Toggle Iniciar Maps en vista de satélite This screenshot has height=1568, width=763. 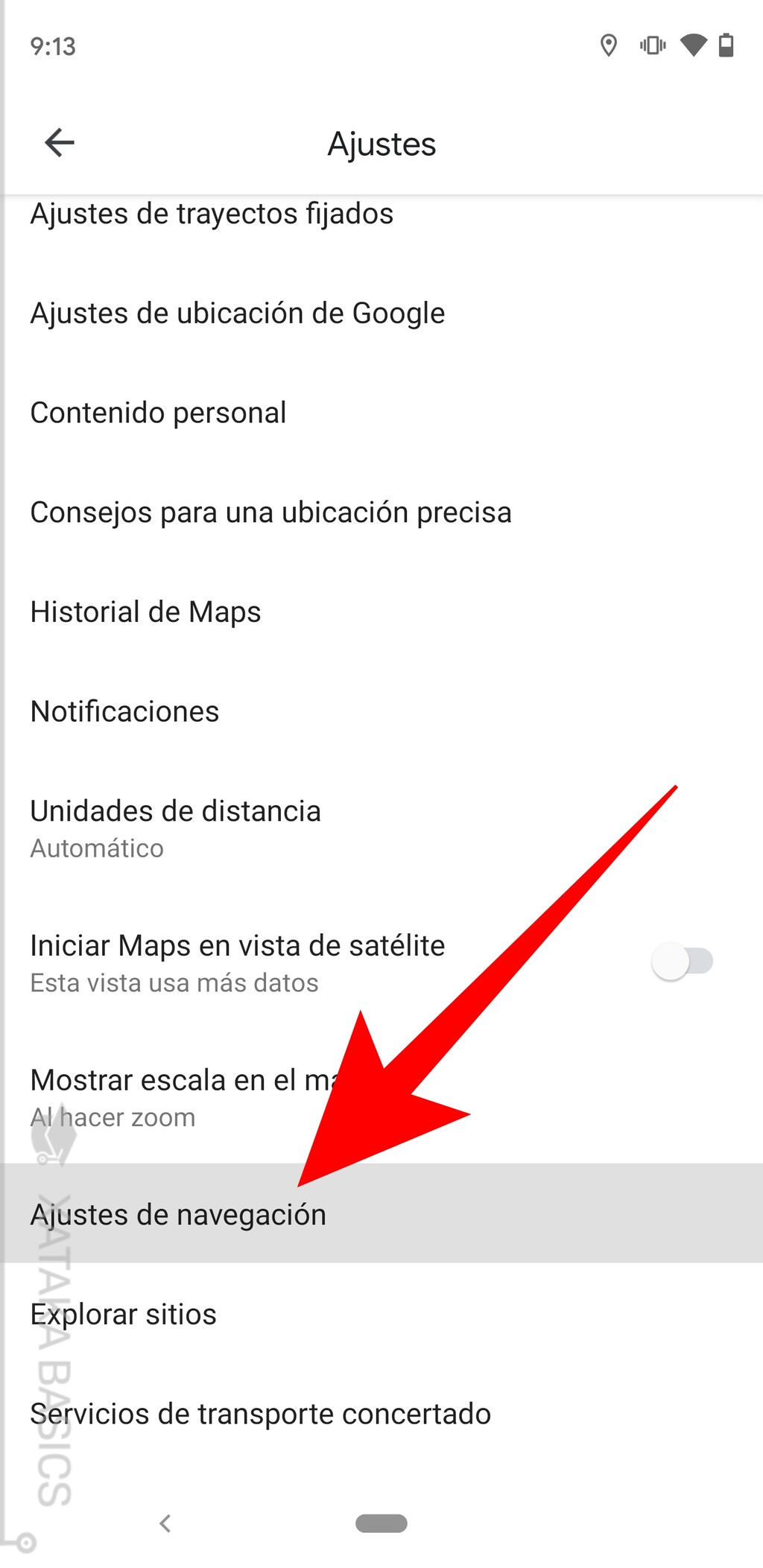[682, 962]
